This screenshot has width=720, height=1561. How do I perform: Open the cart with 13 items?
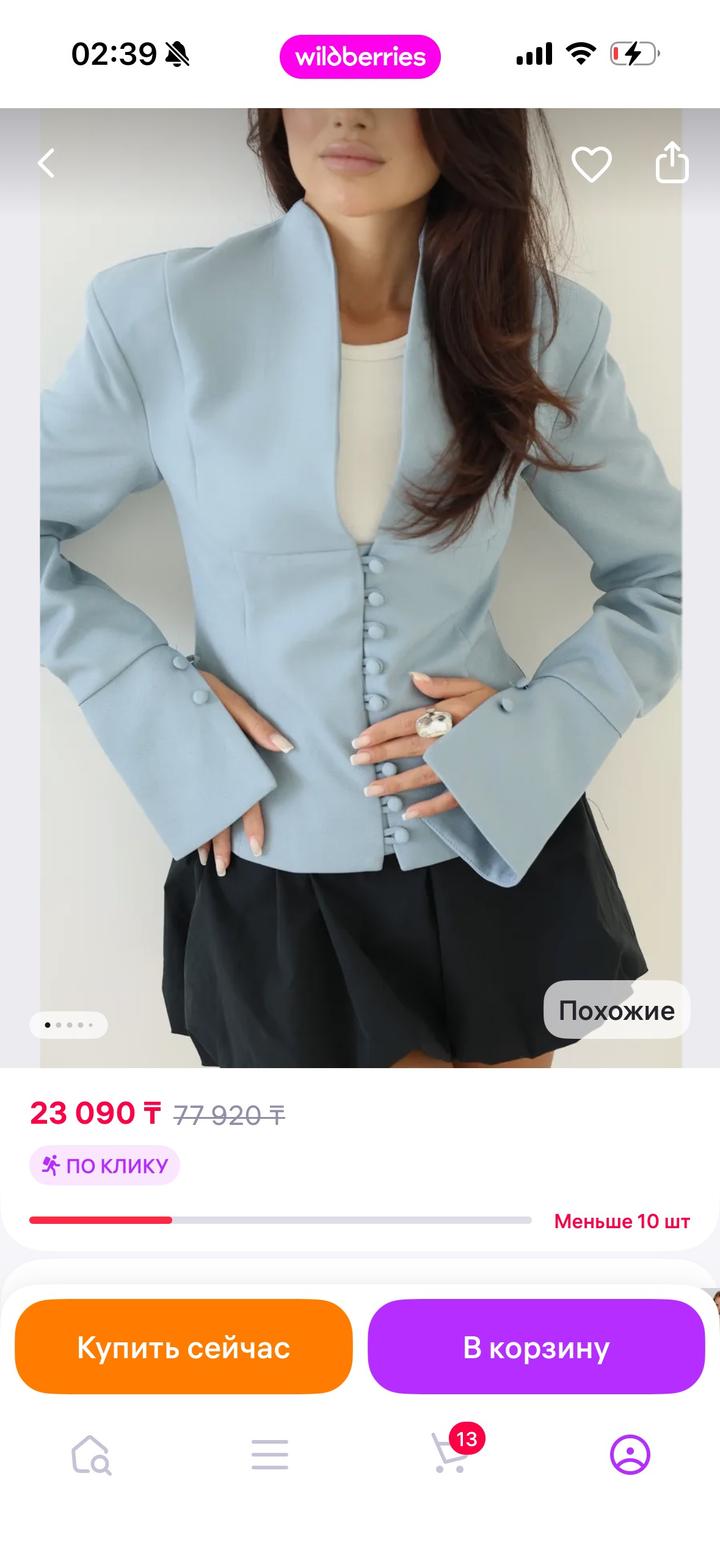(x=450, y=1453)
